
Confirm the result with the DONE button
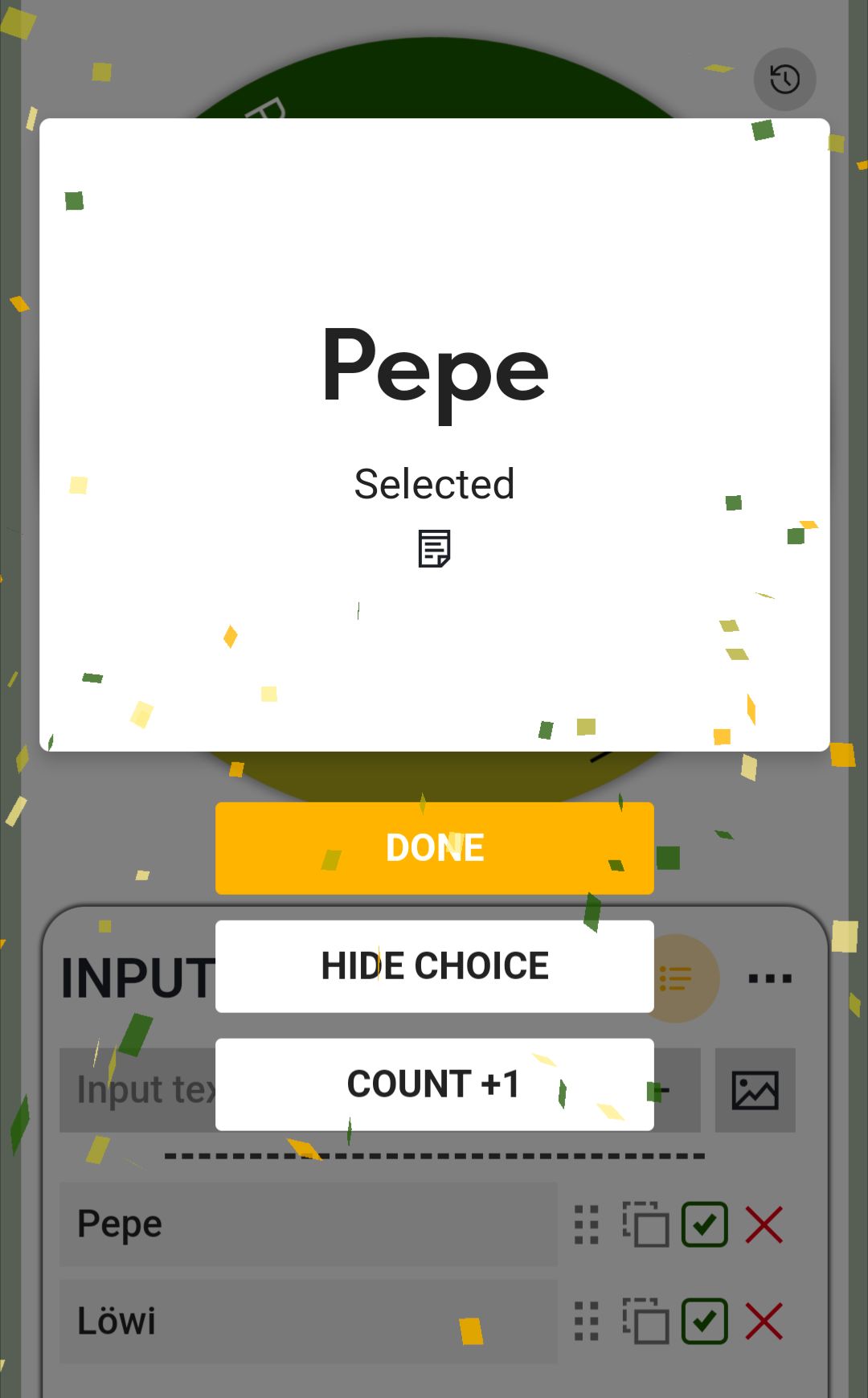pyautogui.click(x=434, y=847)
